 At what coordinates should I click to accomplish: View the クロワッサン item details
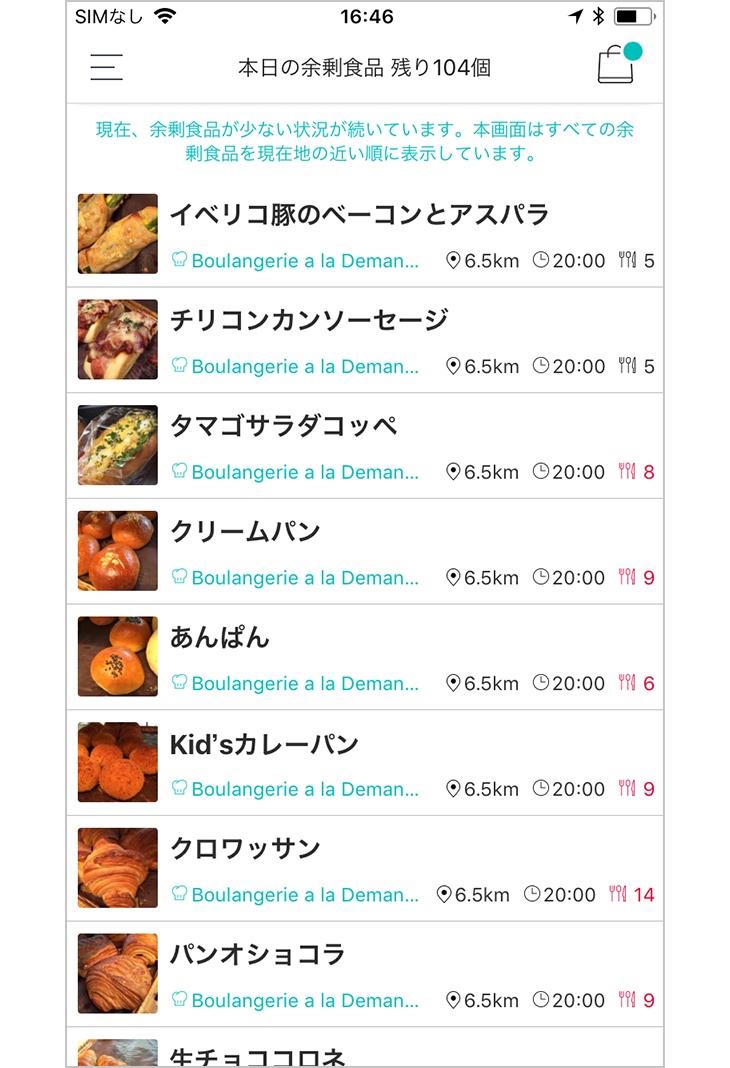click(245, 848)
